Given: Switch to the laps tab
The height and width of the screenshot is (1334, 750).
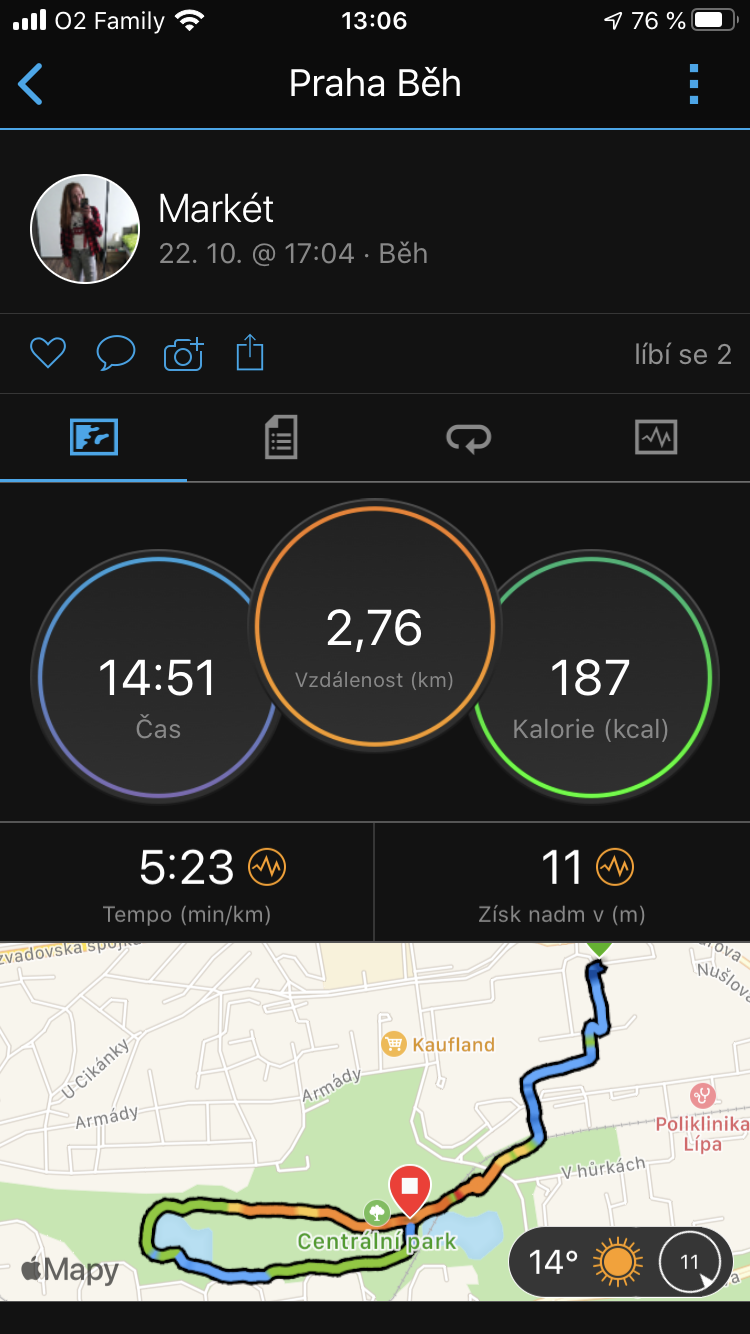Looking at the screenshot, I should pos(468,438).
